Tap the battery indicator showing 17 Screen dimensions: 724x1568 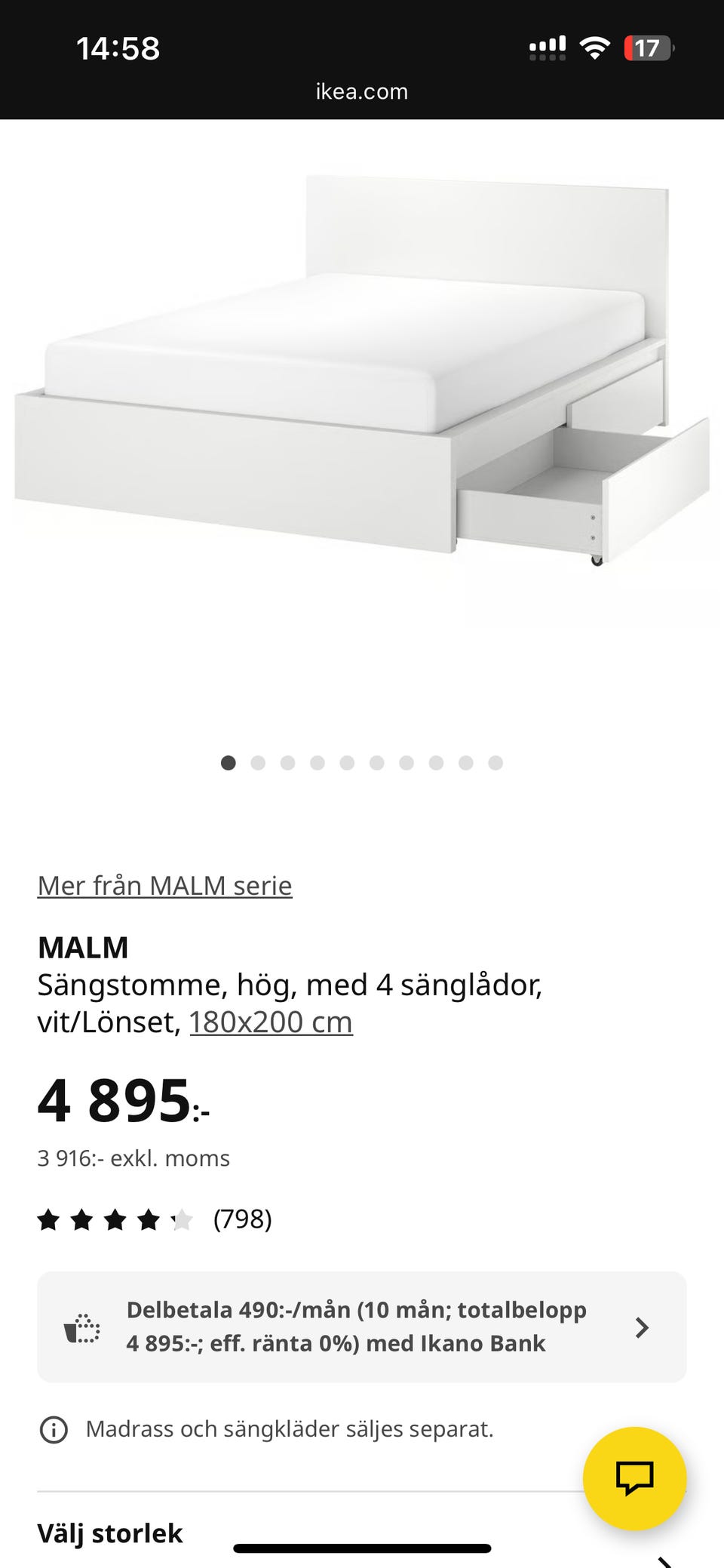(x=647, y=47)
